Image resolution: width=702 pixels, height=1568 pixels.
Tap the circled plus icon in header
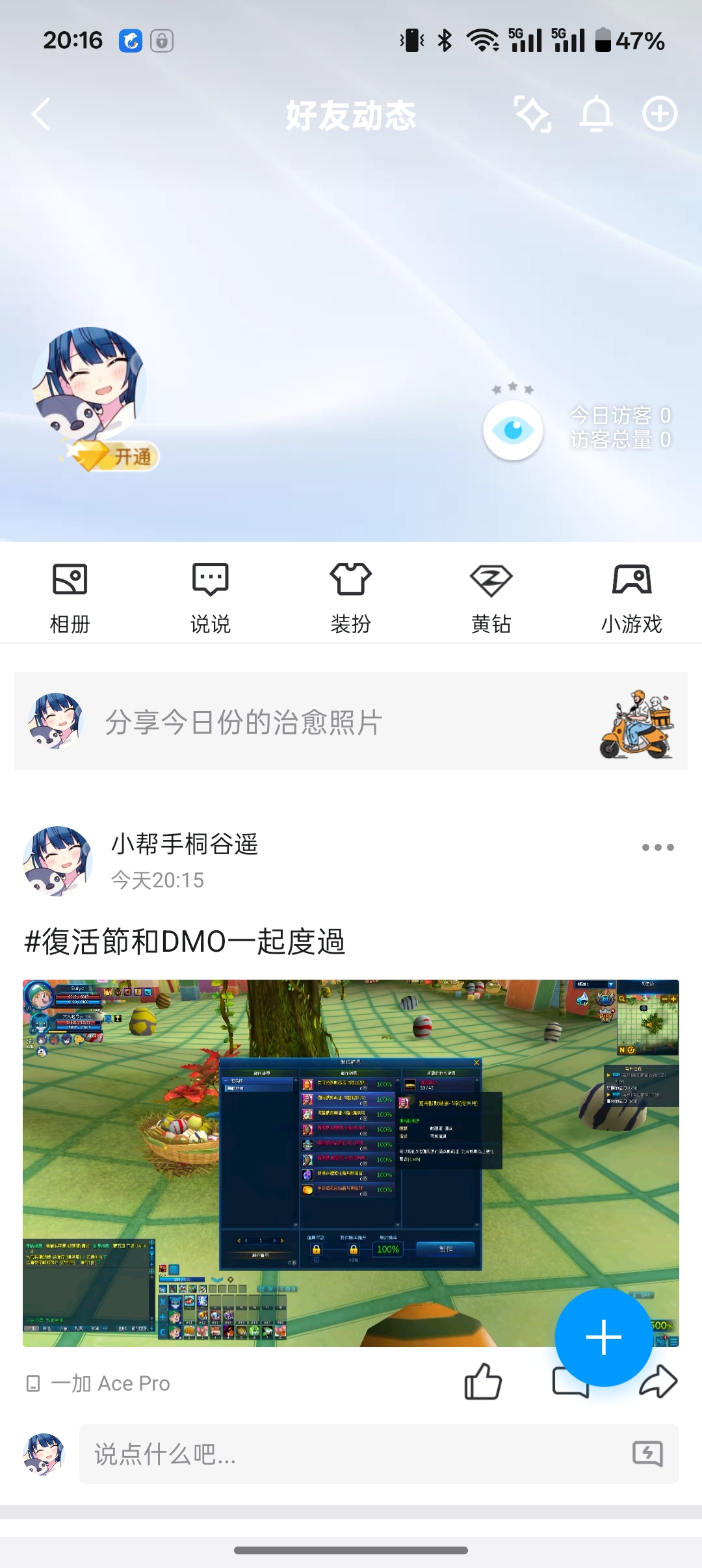pyautogui.click(x=660, y=114)
